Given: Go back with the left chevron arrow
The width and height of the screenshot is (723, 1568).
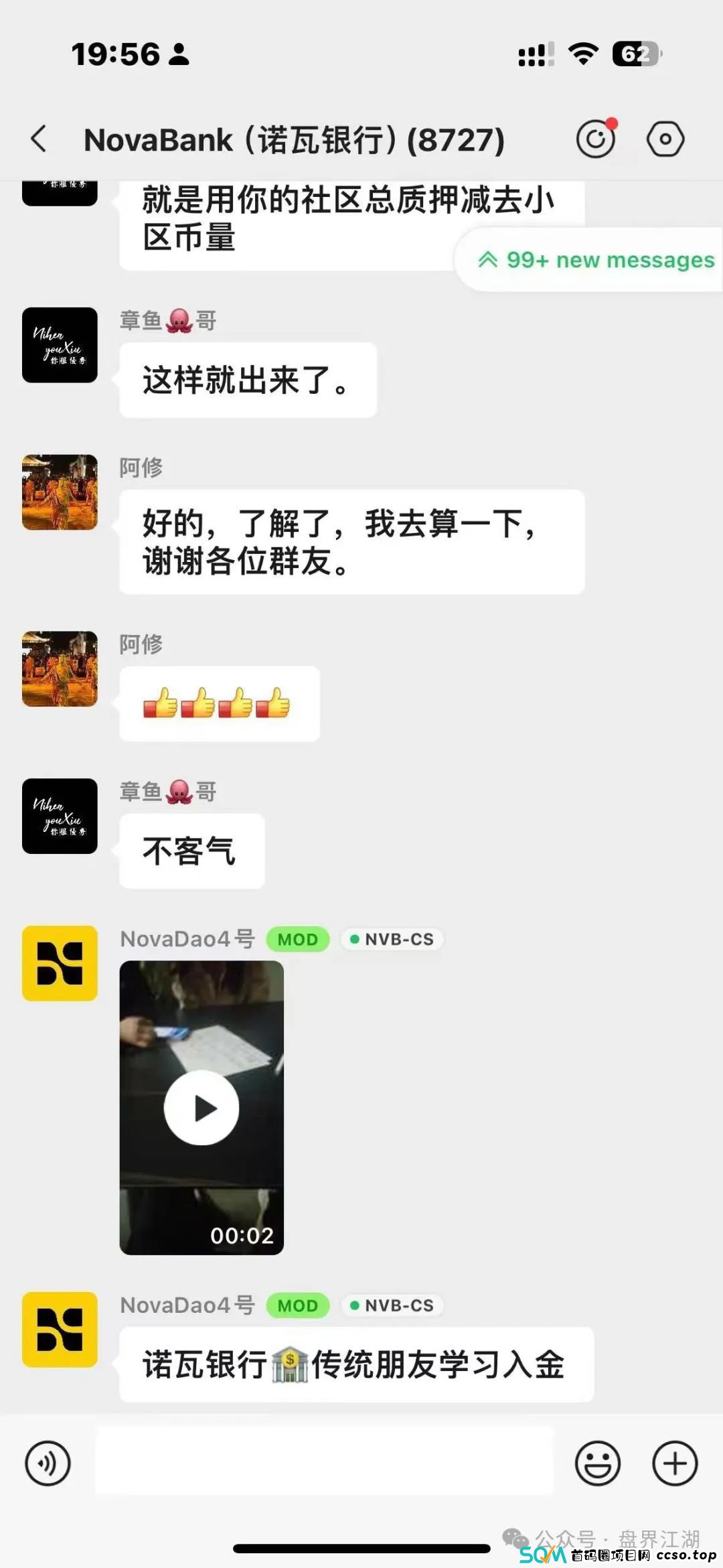Looking at the screenshot, I should click(x=38, y=139).
